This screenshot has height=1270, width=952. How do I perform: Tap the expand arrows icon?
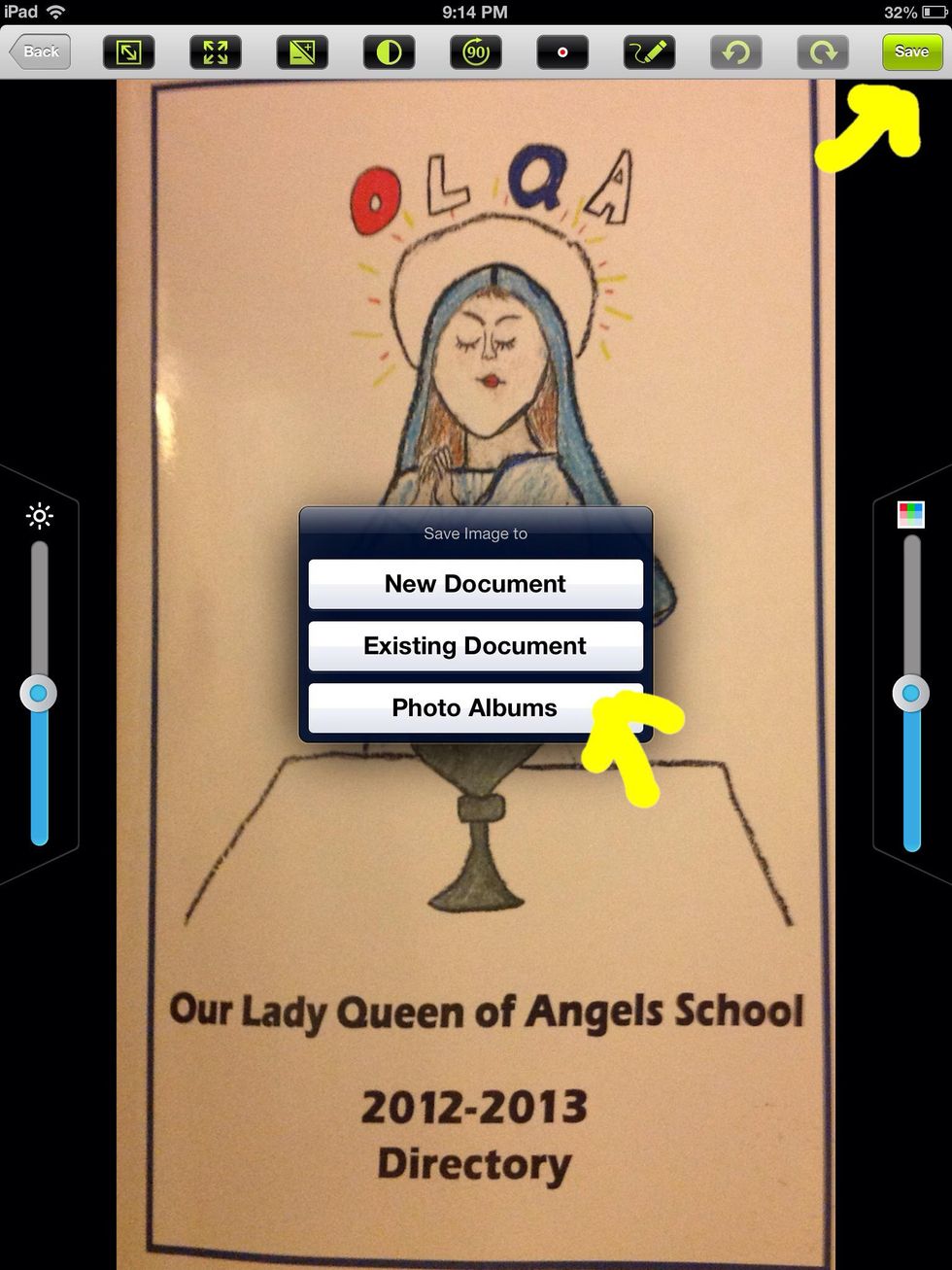(215, 51)
